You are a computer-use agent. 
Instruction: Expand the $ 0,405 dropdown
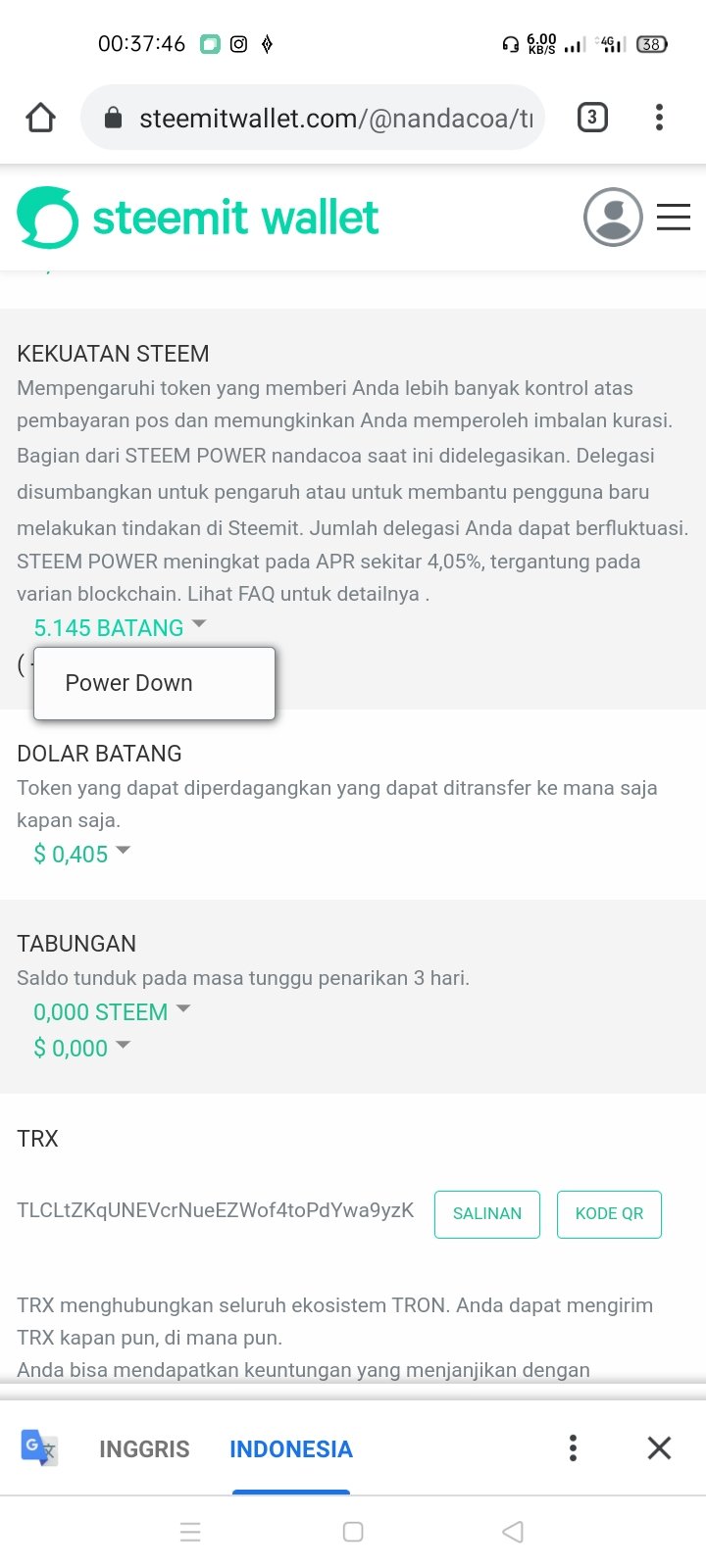(81, 854)
